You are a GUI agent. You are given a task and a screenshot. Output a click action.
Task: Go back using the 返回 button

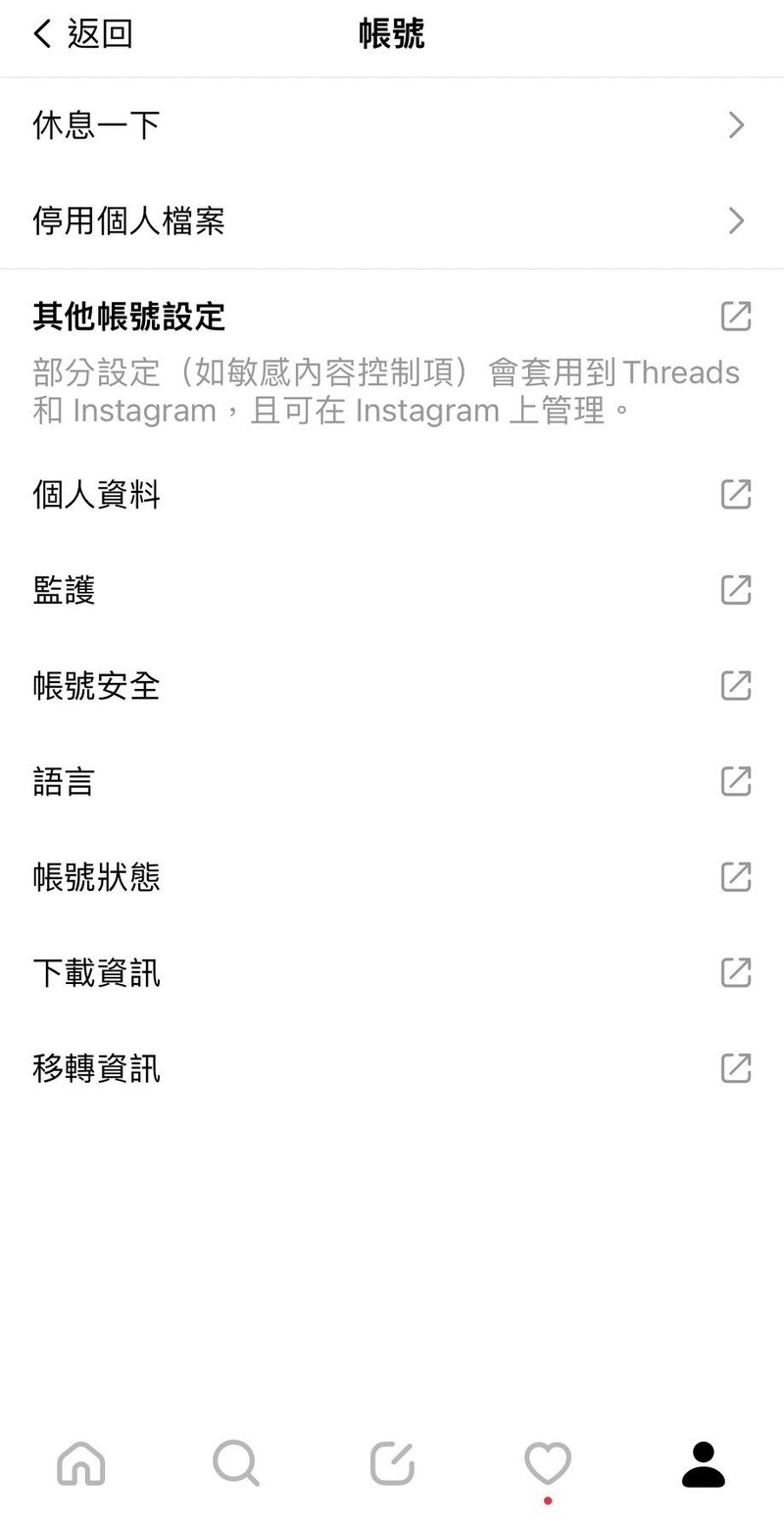tap(82, 34)
